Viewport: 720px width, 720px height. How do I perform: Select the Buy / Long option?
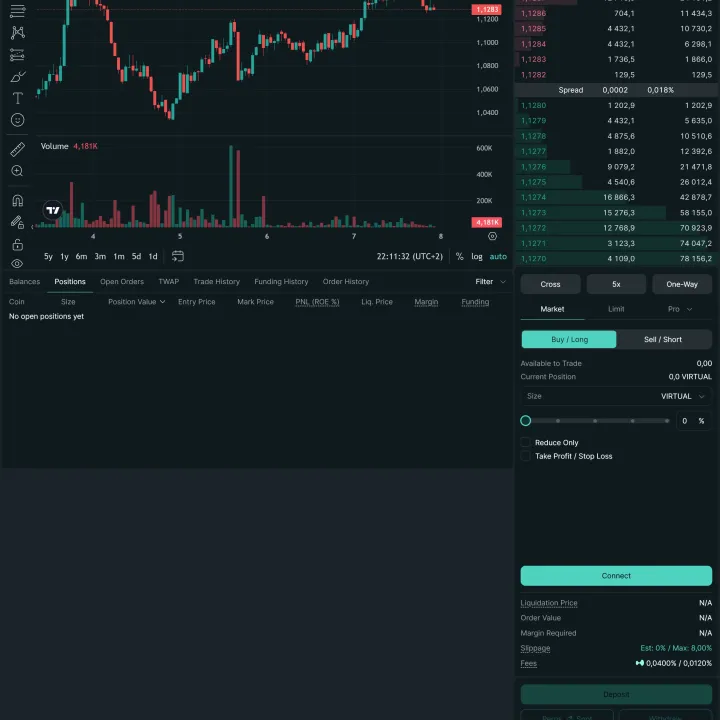tap(569, 339)
